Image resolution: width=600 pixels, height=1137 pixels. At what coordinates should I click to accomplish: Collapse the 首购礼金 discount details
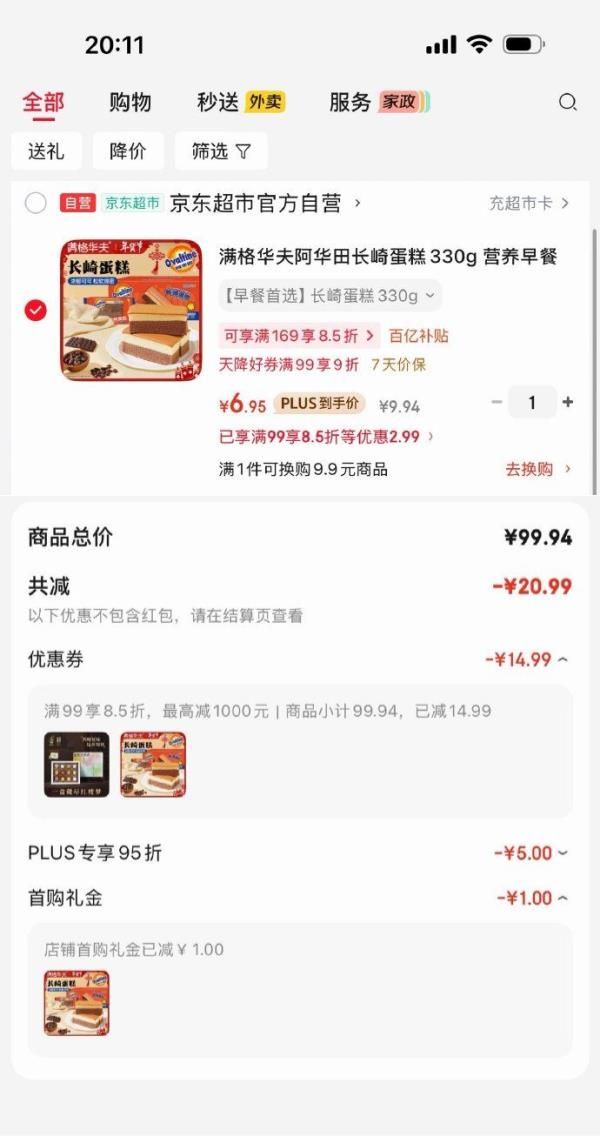(563, 898)
